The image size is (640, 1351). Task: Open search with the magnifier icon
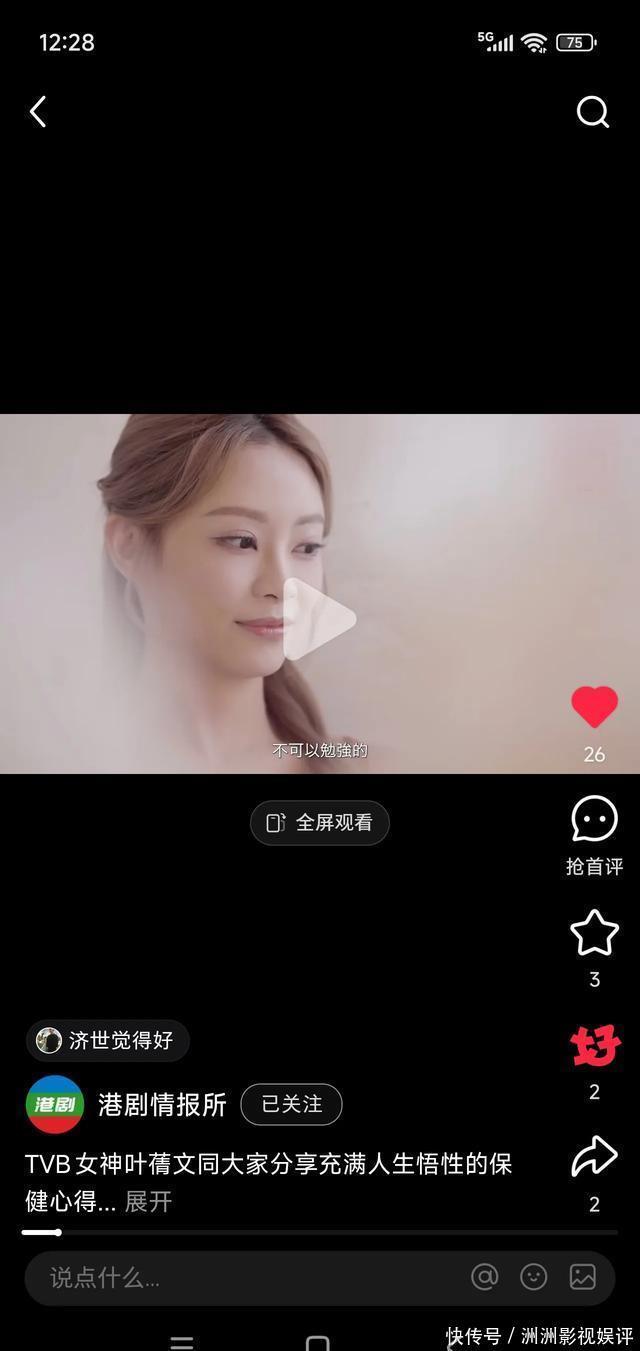pos(592,112)
